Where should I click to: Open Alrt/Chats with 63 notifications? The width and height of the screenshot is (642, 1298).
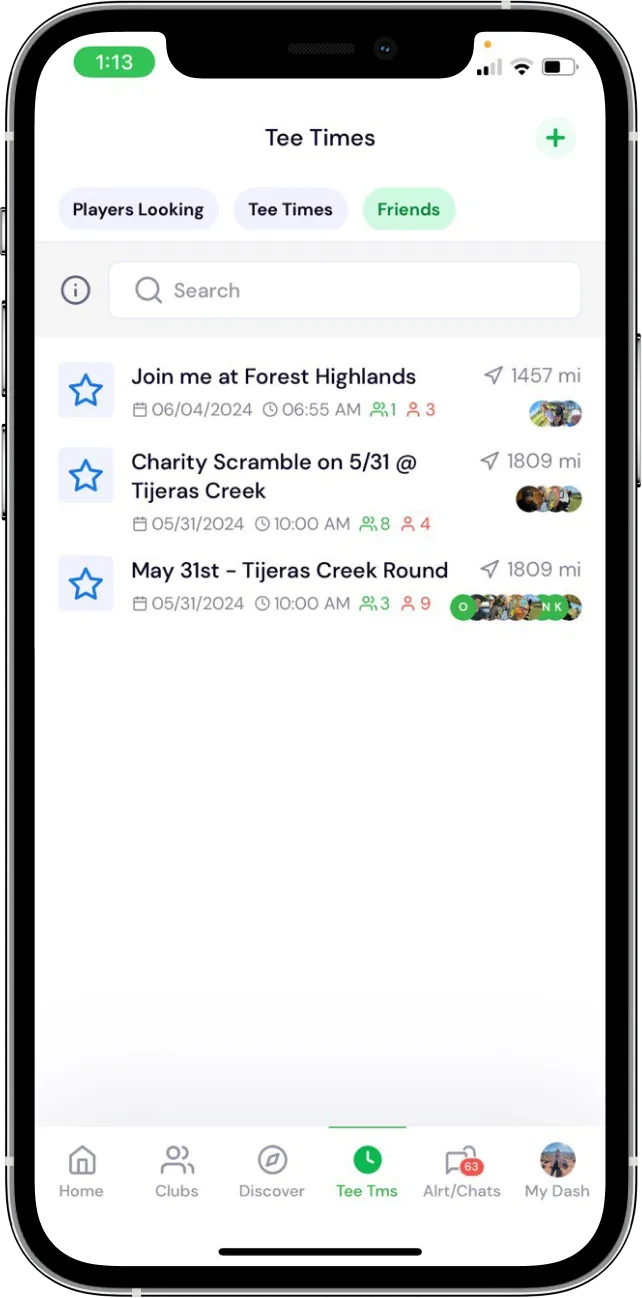(x=462, y=1172)
